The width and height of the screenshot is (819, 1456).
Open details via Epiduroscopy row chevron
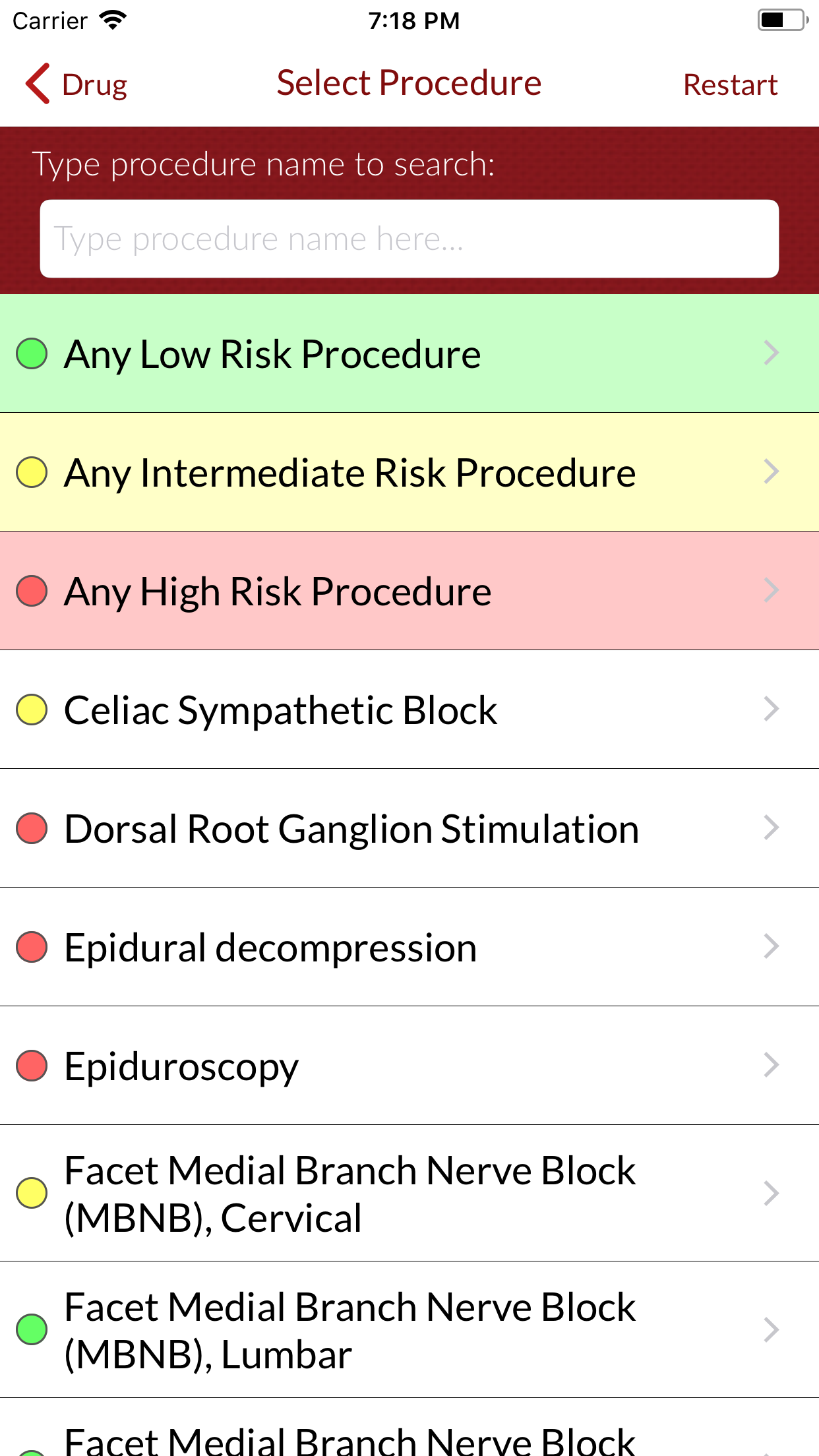click(770, 1066)
